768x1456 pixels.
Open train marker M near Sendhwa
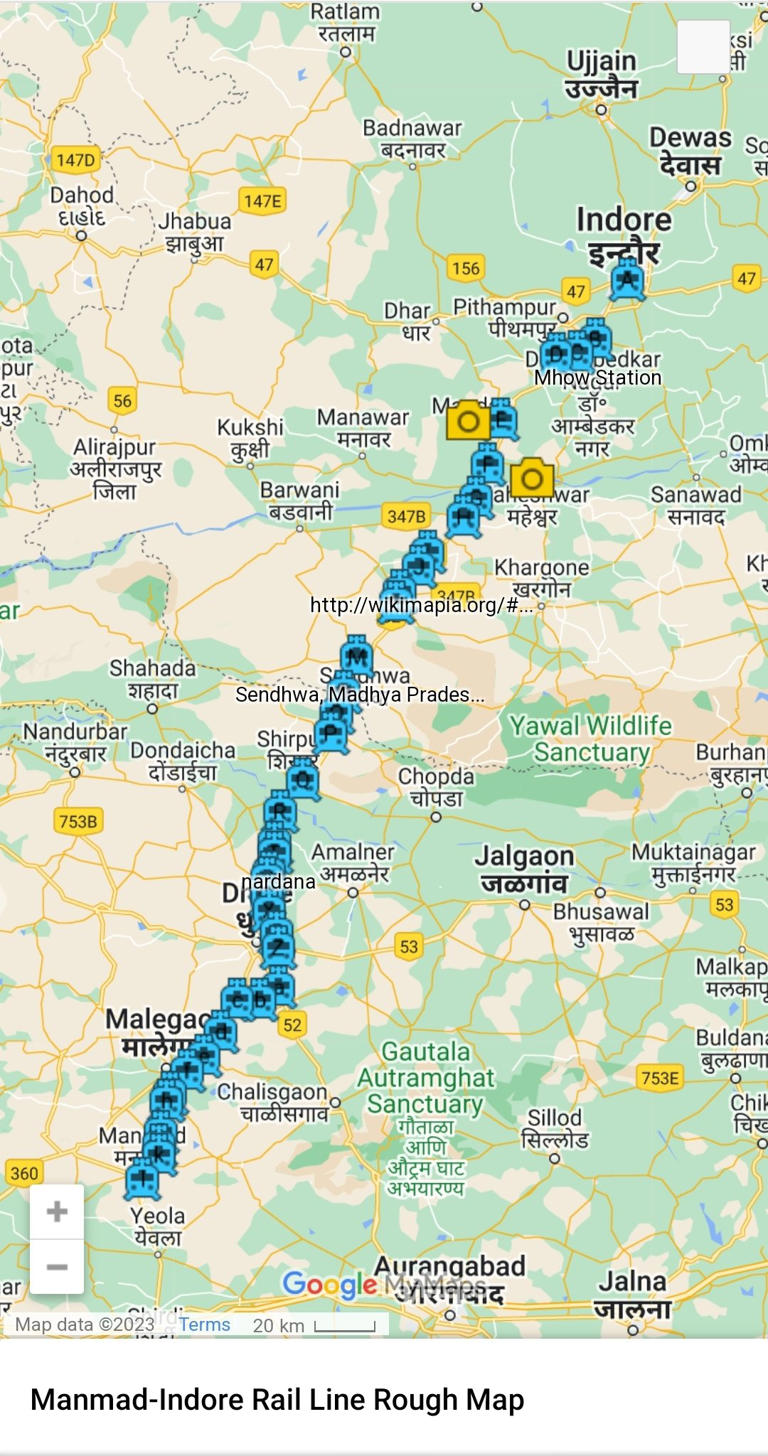tap(356, 656)
